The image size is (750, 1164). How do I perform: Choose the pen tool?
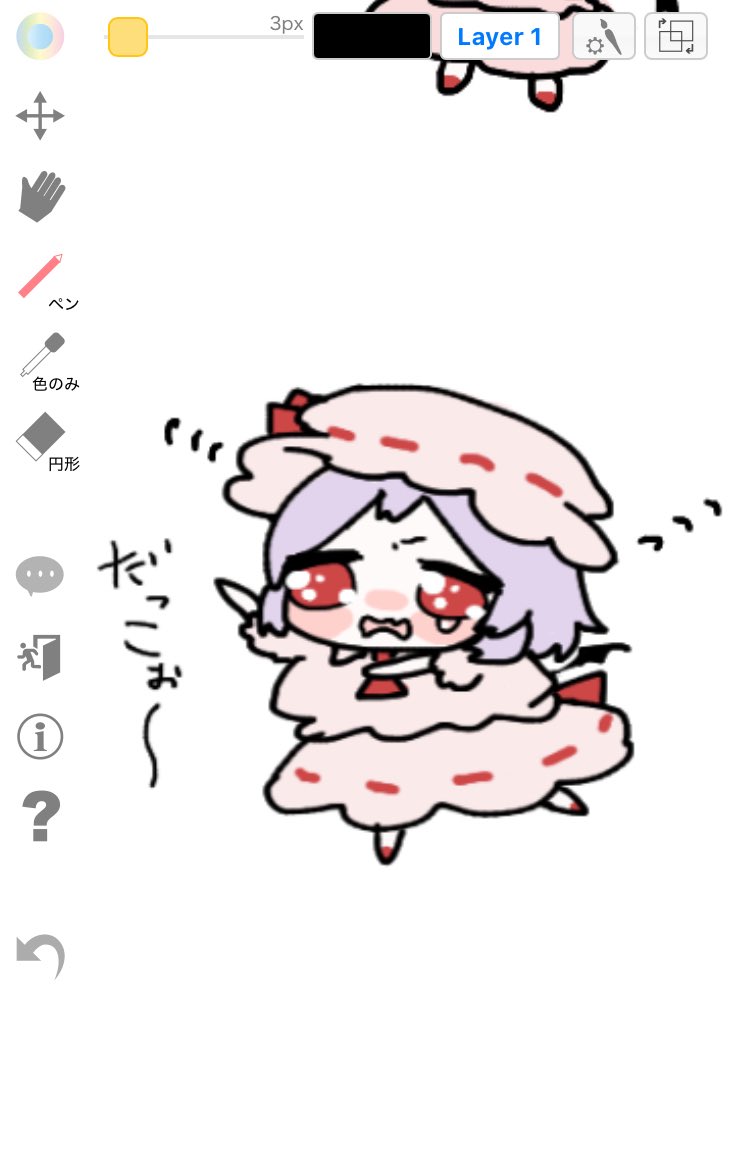tap(42, 276)
